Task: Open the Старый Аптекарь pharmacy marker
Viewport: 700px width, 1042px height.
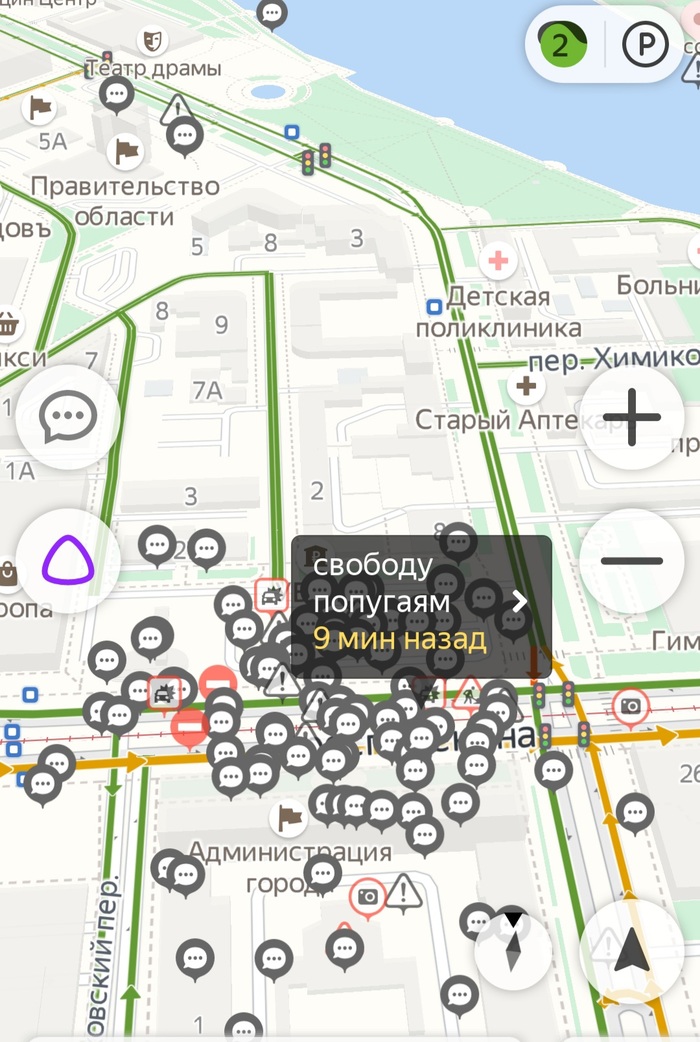Action: [526, 386]
